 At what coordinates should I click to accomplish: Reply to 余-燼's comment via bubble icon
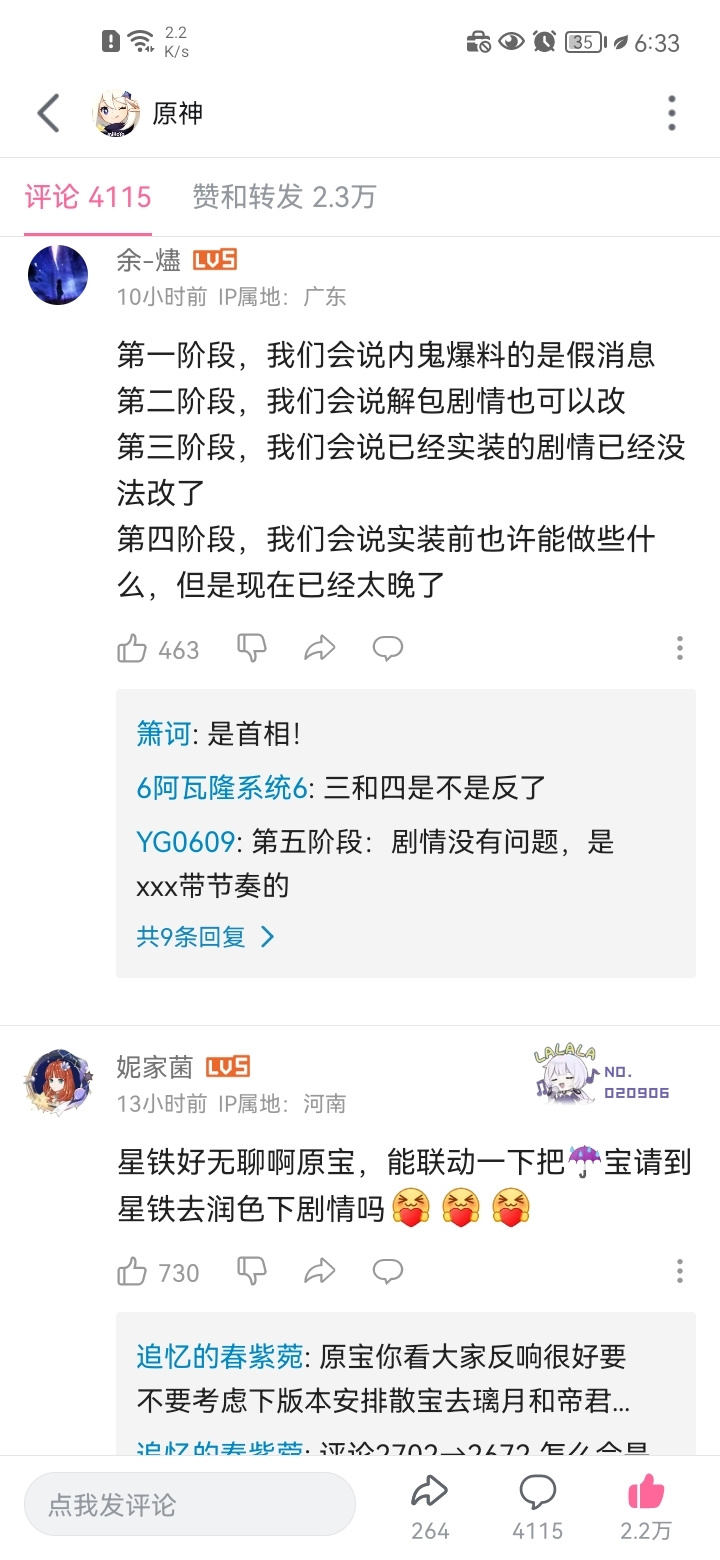point(388,649)
